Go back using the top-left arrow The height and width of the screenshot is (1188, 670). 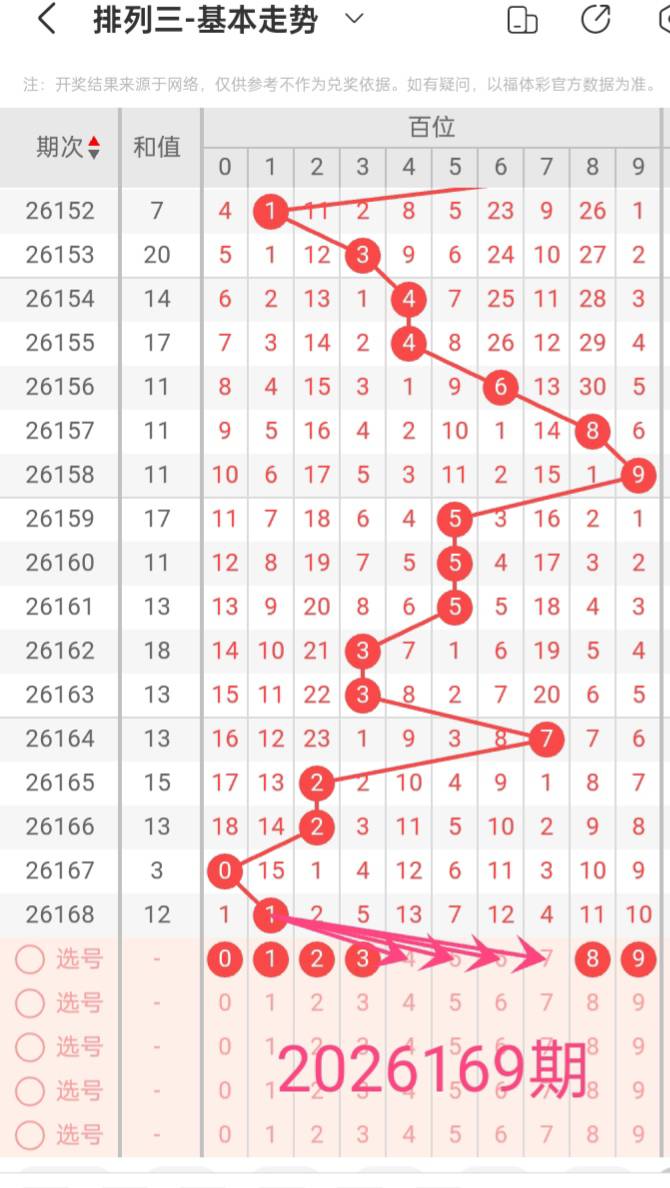[46, 19]
